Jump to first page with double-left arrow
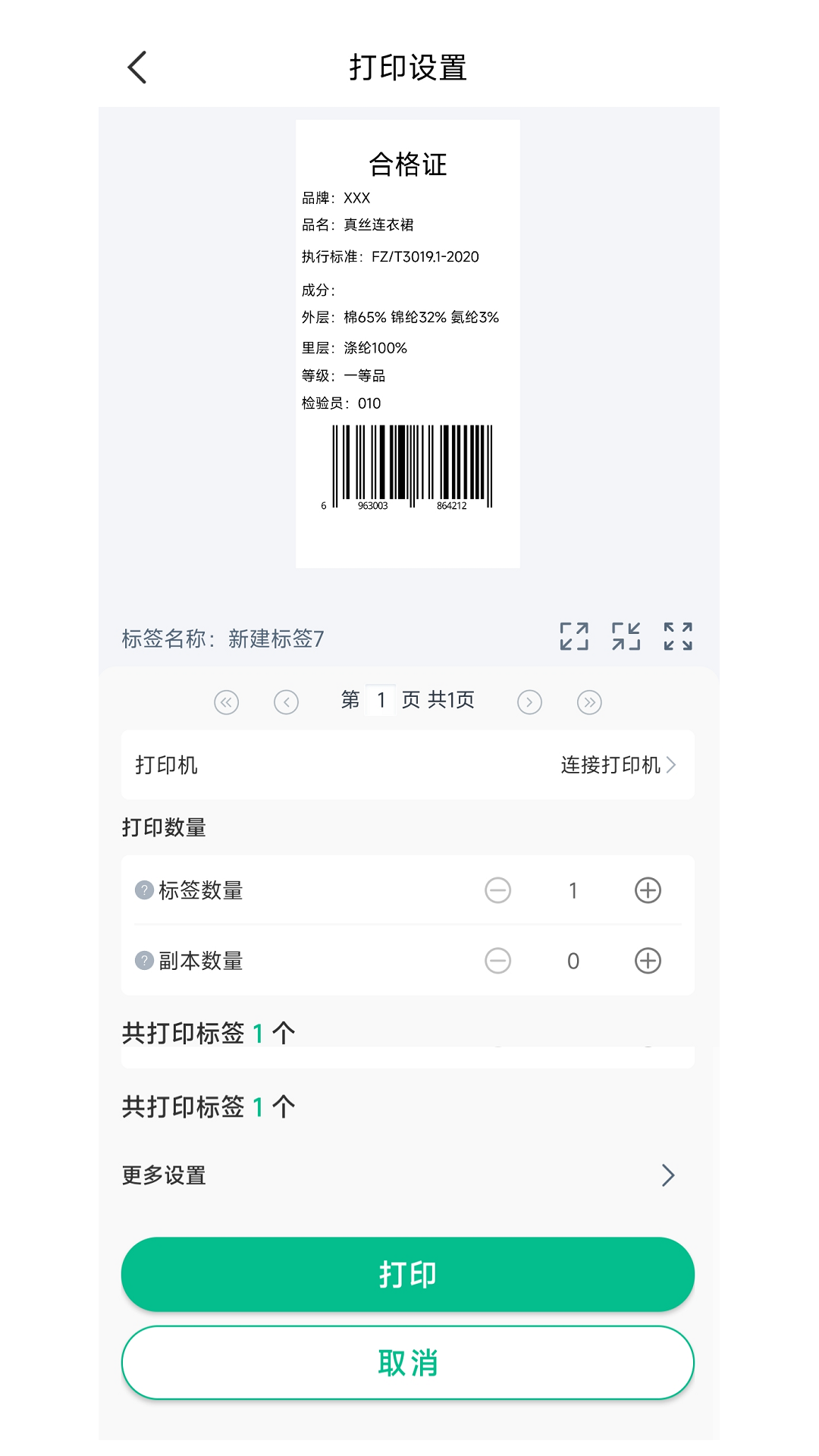819x1456 pixels. (226, 701)
